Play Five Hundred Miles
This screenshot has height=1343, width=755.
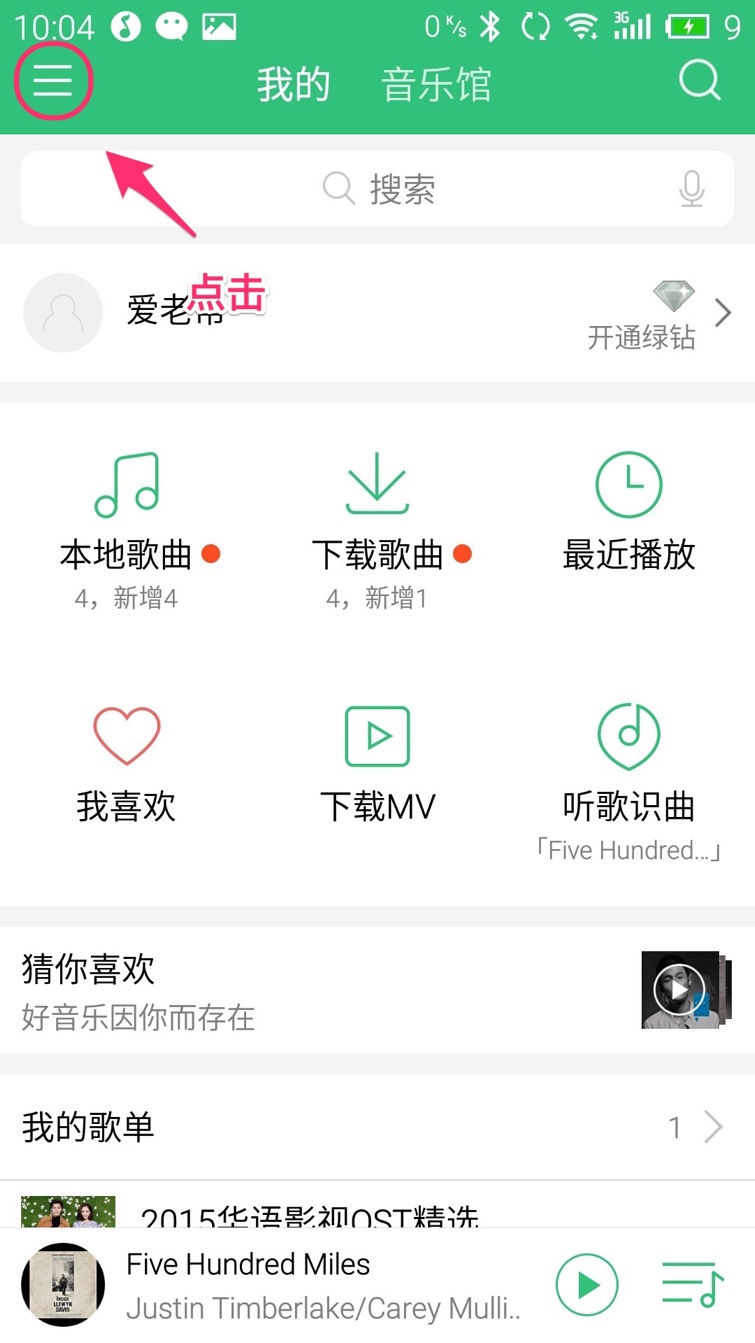click(587, 1284)
